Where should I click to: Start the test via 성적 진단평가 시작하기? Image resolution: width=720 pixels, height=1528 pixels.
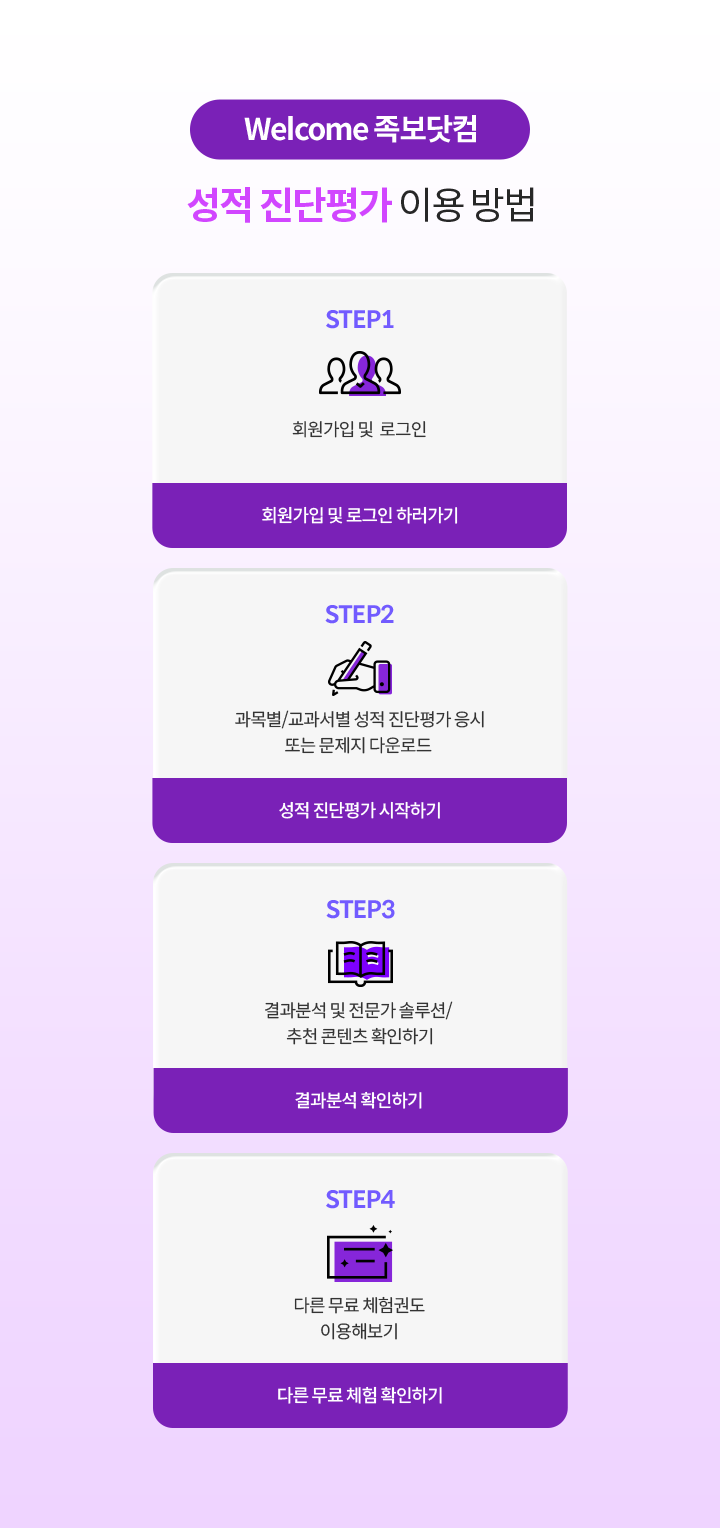tap(360, 810)
